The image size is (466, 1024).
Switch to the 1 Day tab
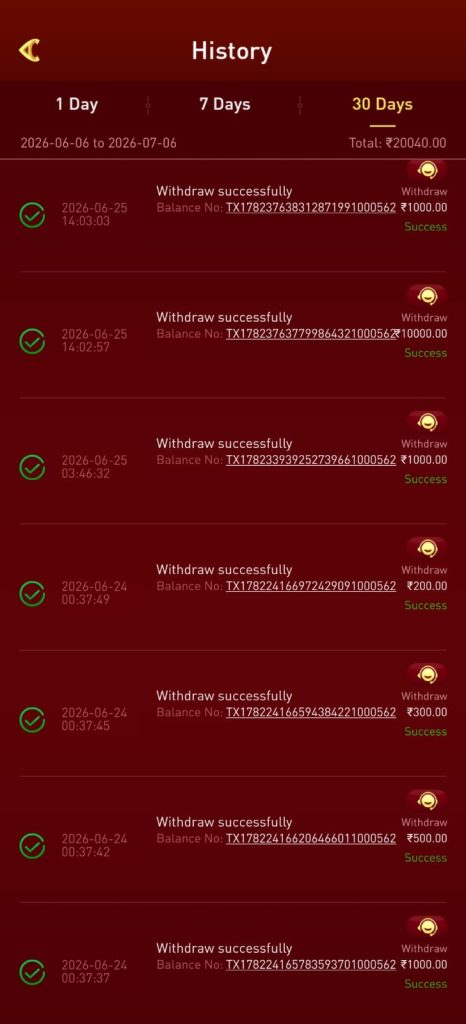[x=76, y=104]
